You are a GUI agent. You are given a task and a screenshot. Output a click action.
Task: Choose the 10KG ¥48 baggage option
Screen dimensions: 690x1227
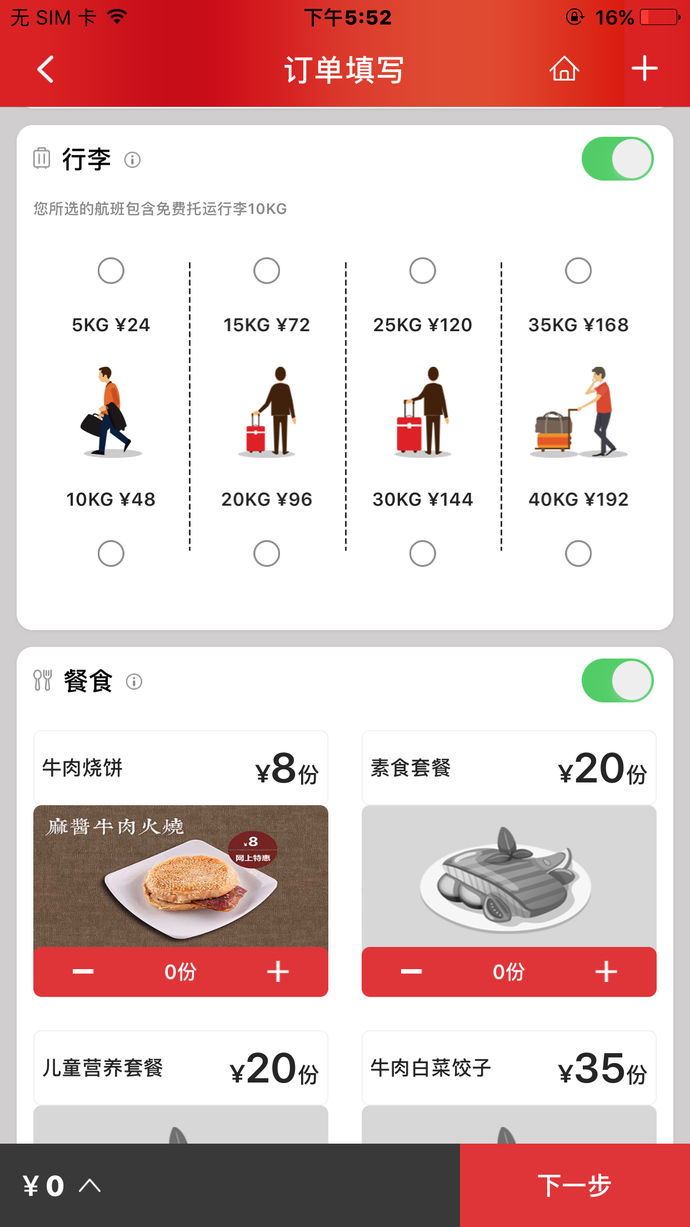[x=111, y=553]
